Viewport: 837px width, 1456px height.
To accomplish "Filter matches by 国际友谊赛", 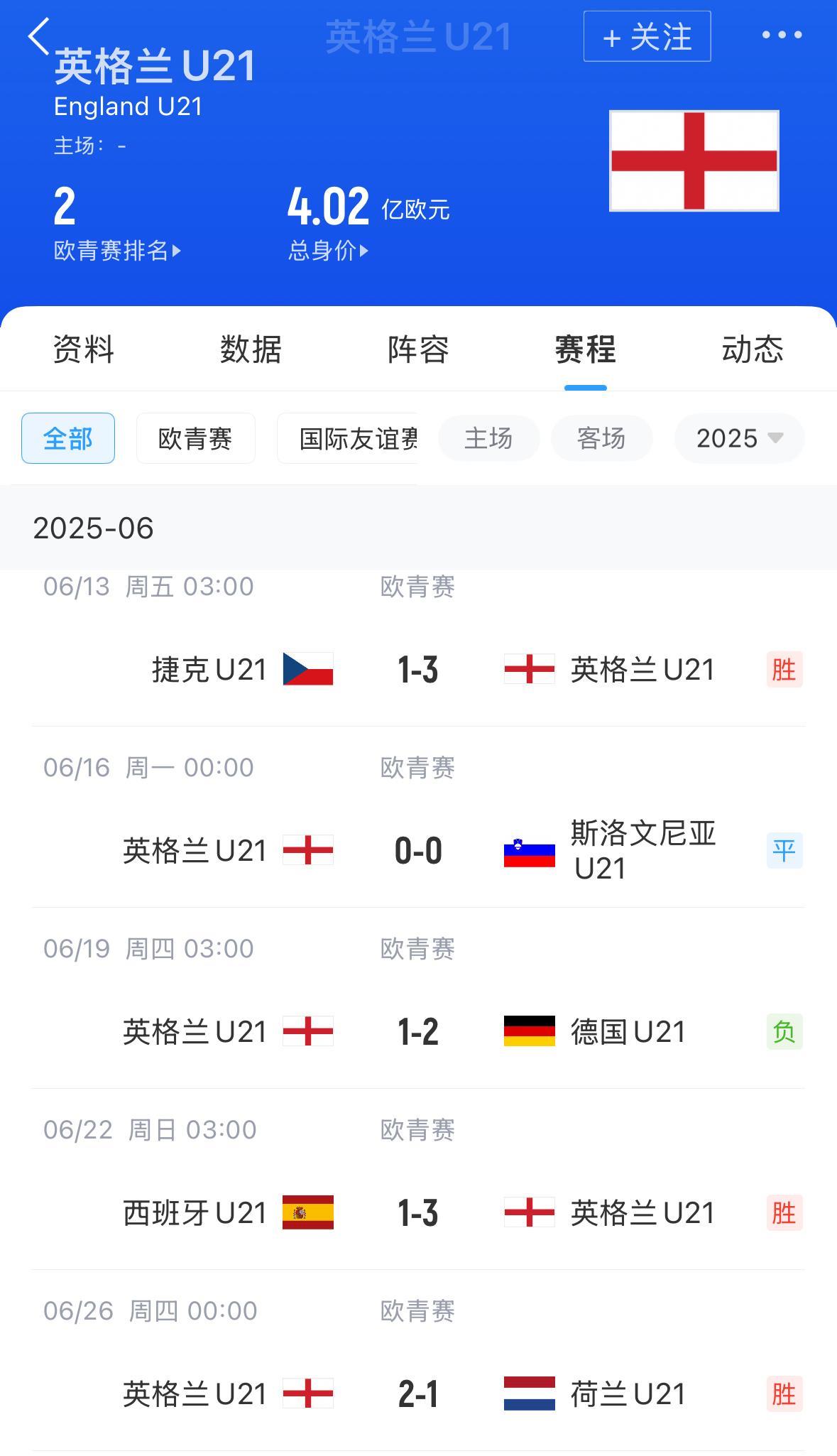I will 347,438.
